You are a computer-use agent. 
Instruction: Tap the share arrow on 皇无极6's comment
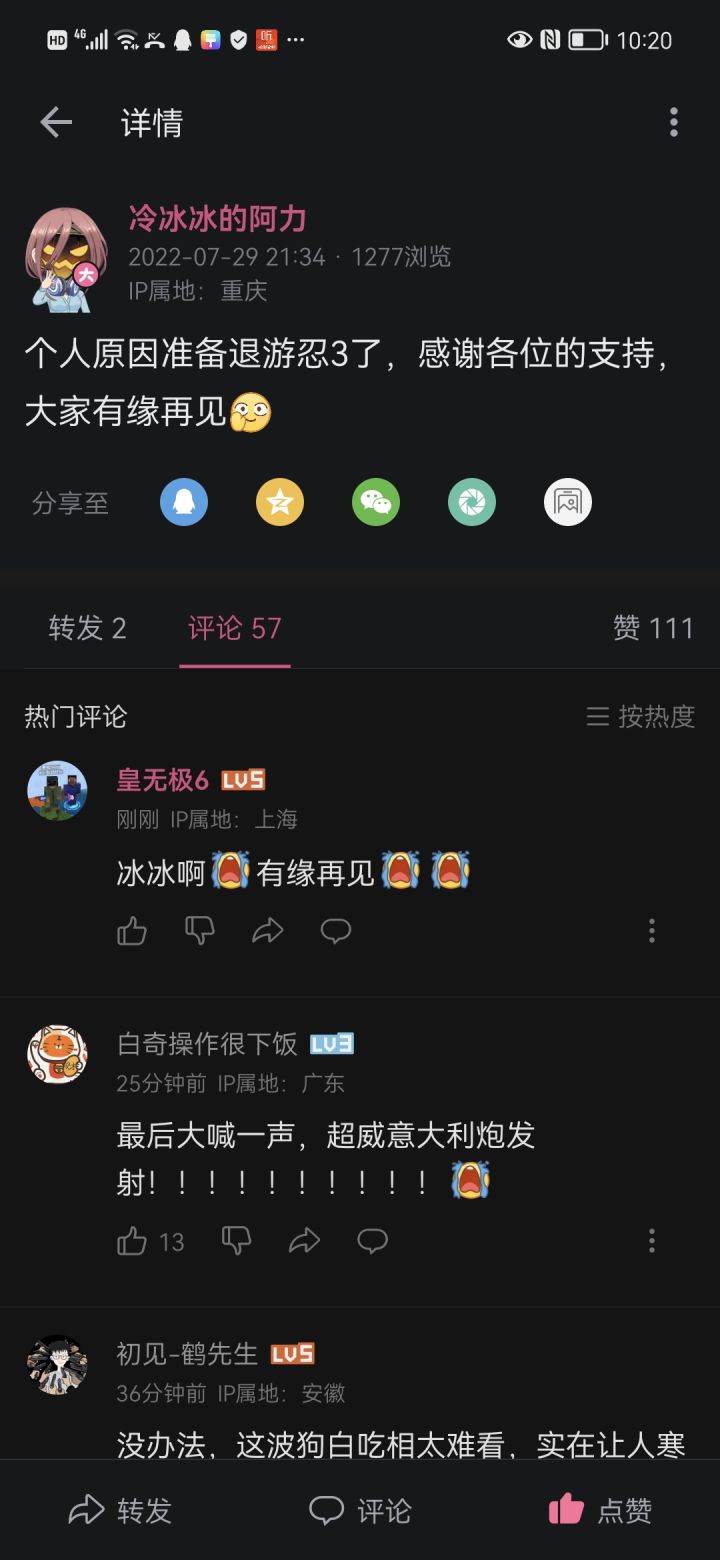pos(267,930)
